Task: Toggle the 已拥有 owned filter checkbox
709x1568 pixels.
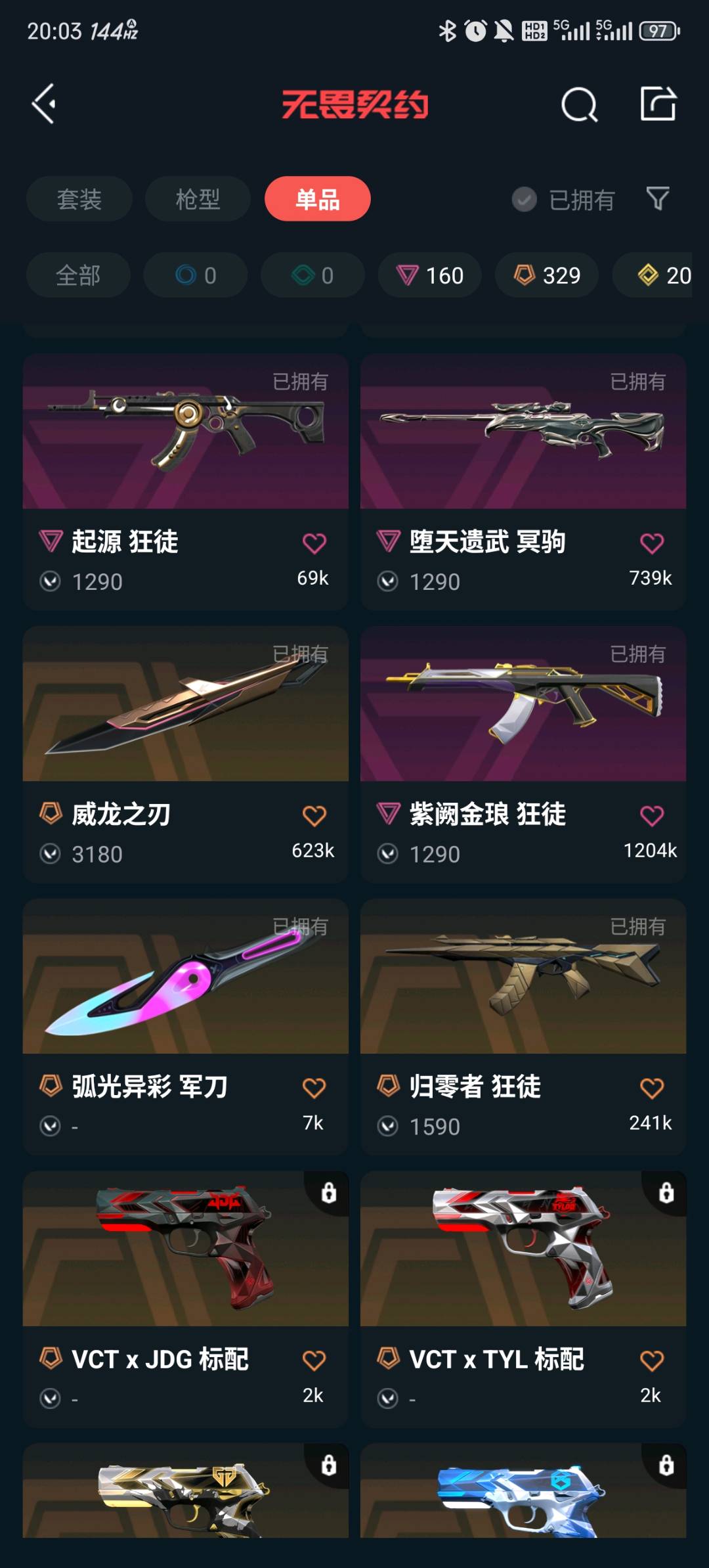Action: point(525,199)
